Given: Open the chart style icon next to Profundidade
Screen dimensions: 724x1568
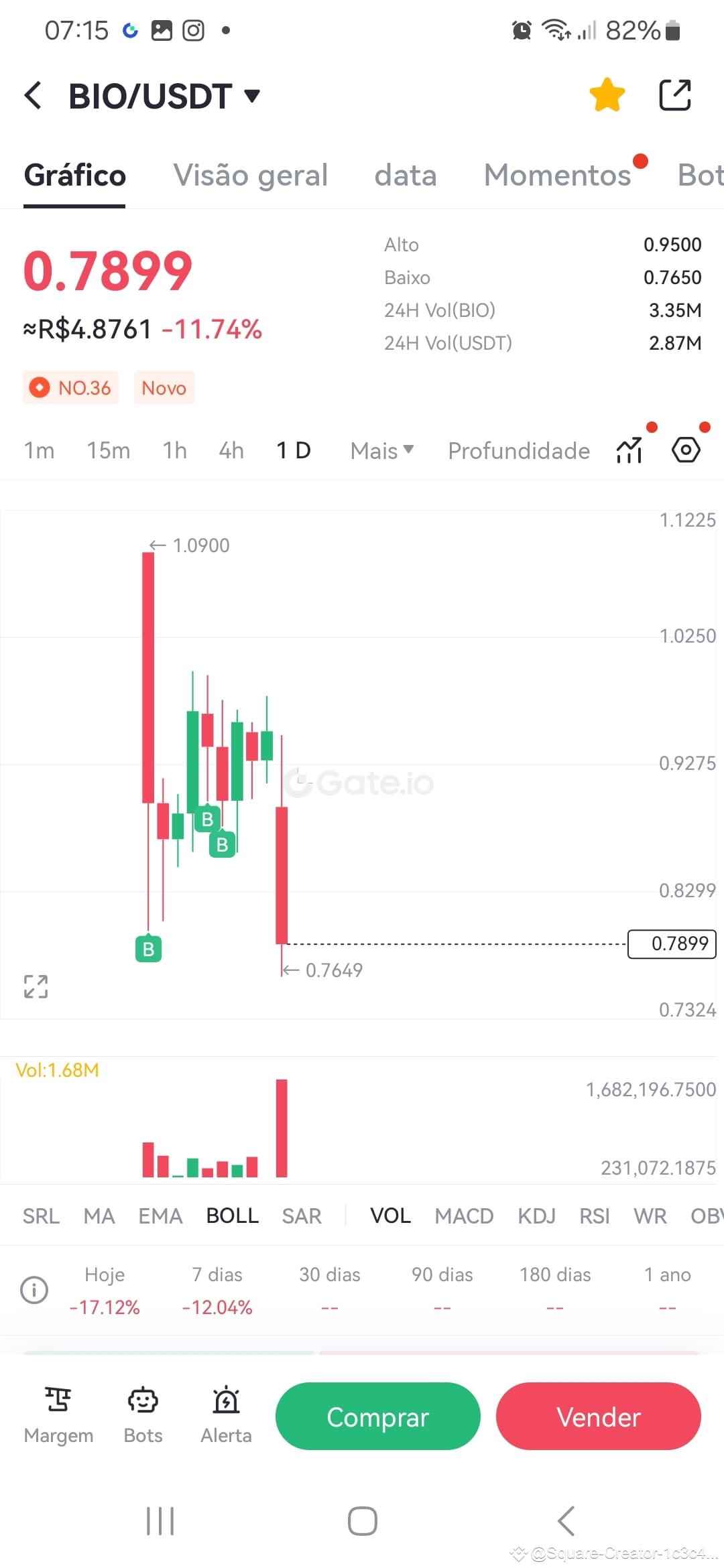Looking at the screenshot, I should tap(628, 451).
